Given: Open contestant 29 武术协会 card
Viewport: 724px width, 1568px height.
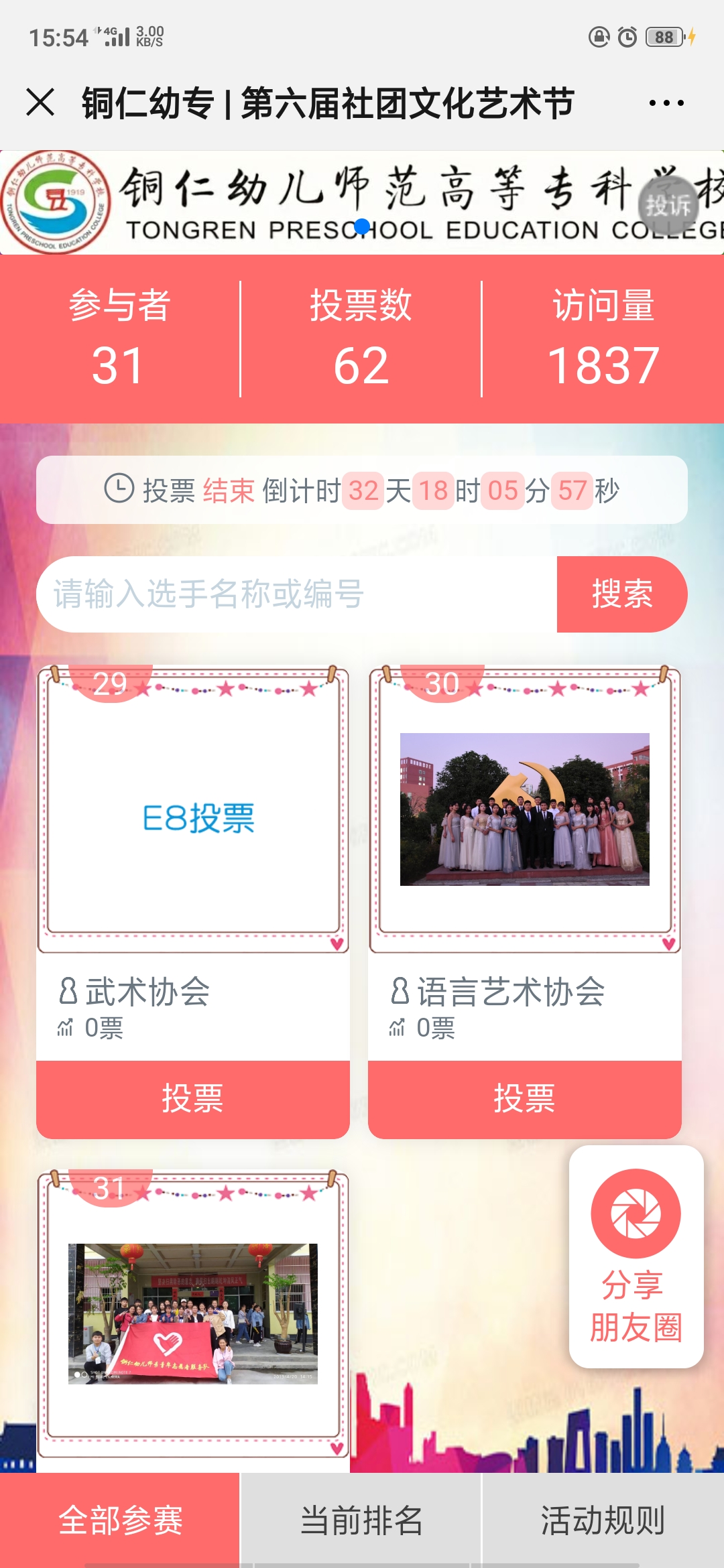Looking at the screenshot, I should point(193,808).
